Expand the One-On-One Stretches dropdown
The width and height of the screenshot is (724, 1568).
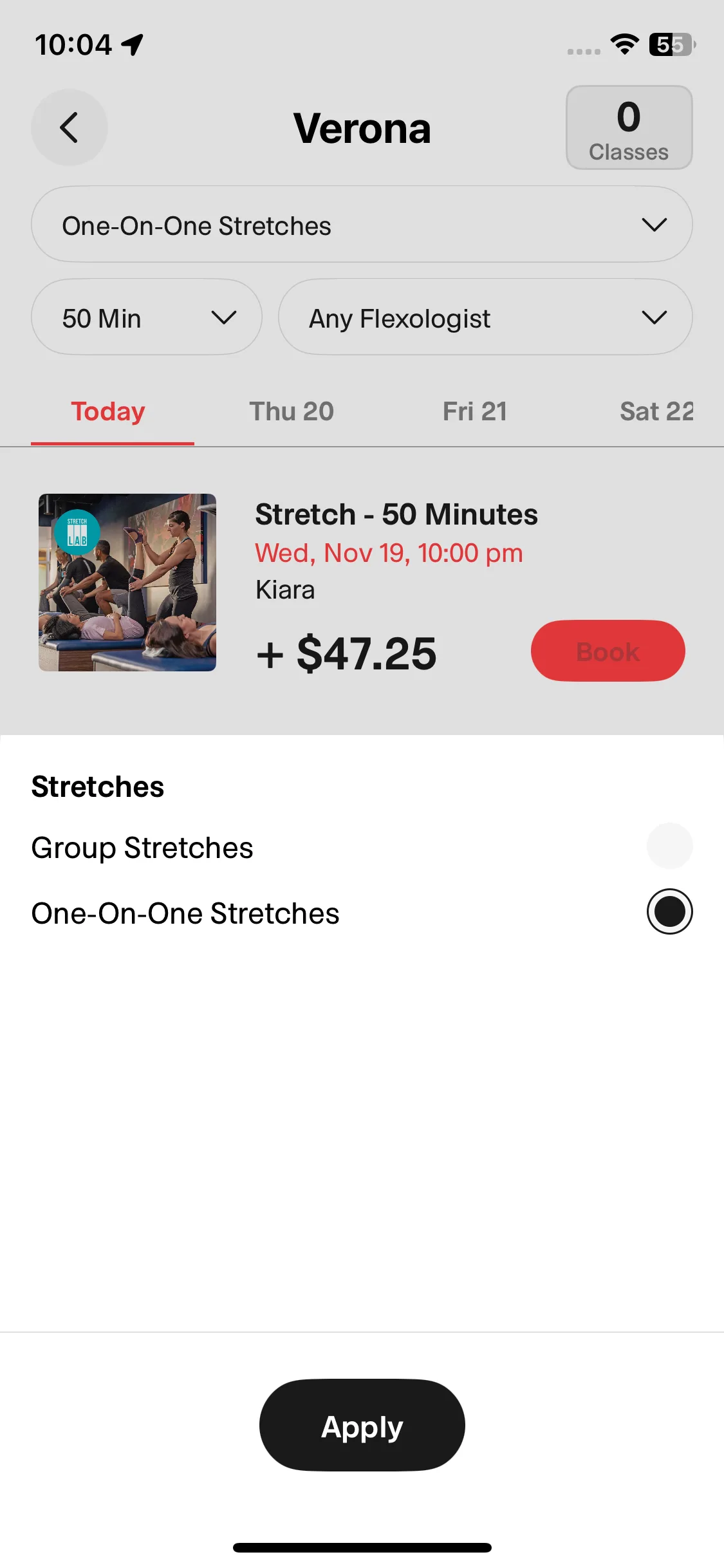coord(362,225)
